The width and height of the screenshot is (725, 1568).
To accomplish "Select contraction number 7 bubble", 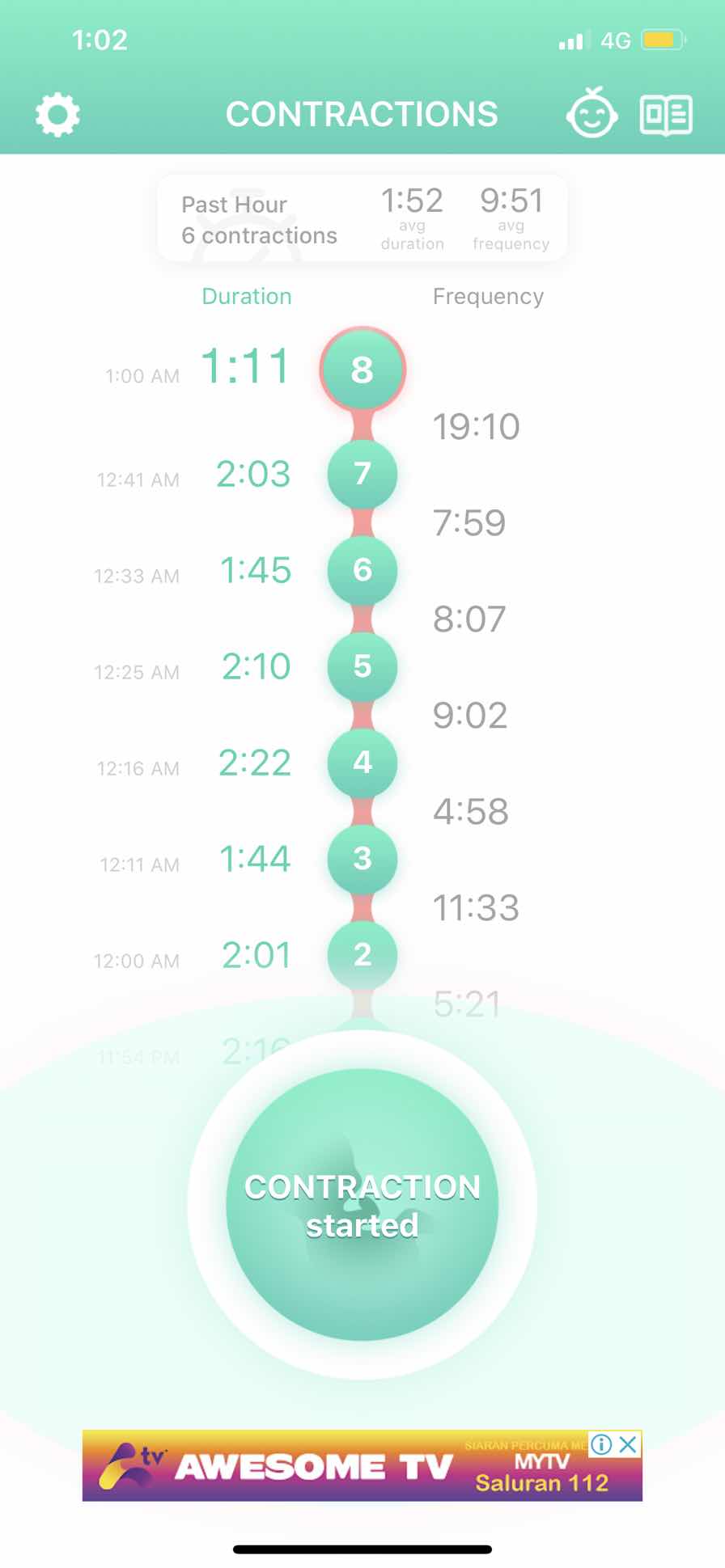I will tap(362, 473).
